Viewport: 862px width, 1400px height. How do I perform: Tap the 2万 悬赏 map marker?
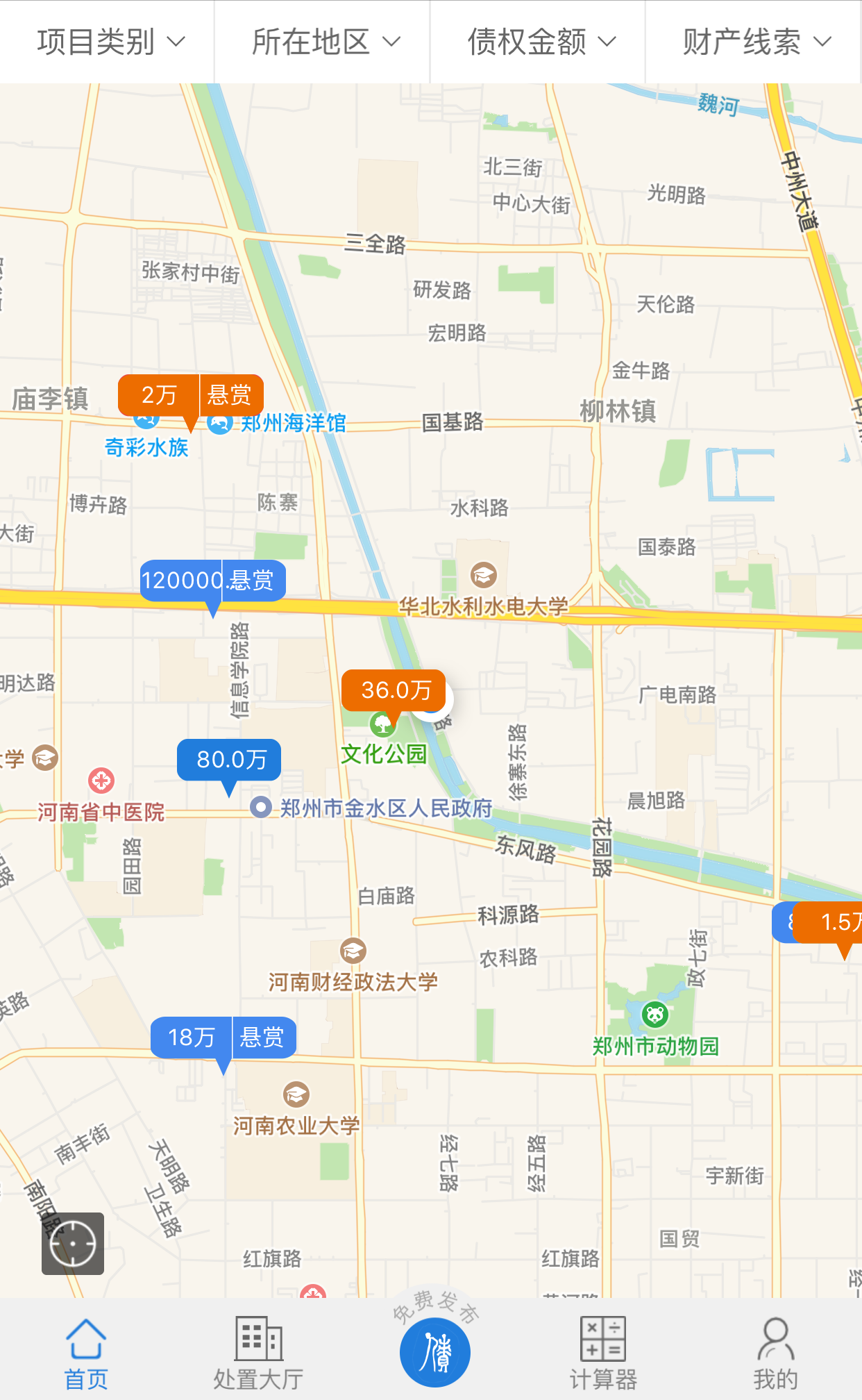point(191,396)
